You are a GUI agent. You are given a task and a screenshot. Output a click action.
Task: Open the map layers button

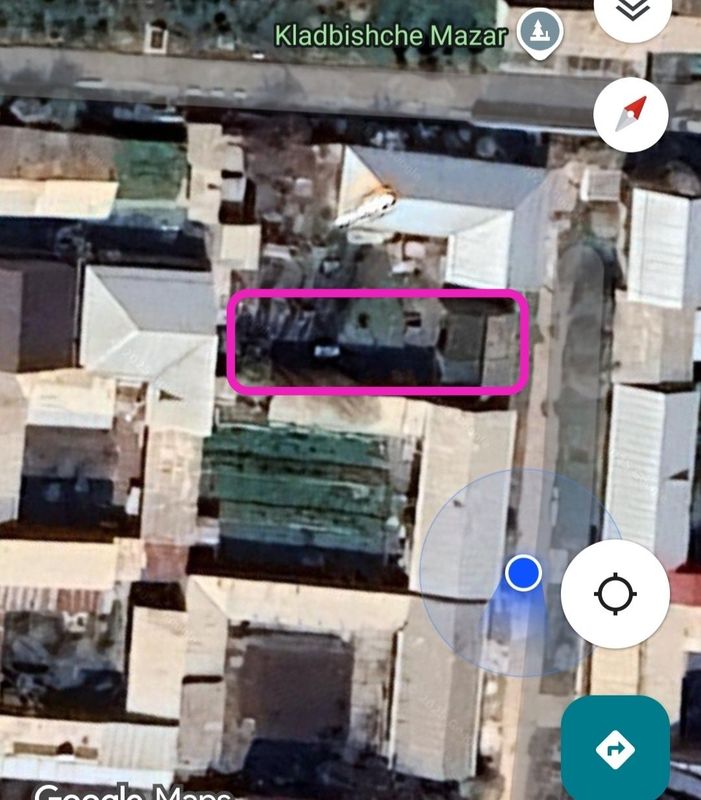coord(631,12)
